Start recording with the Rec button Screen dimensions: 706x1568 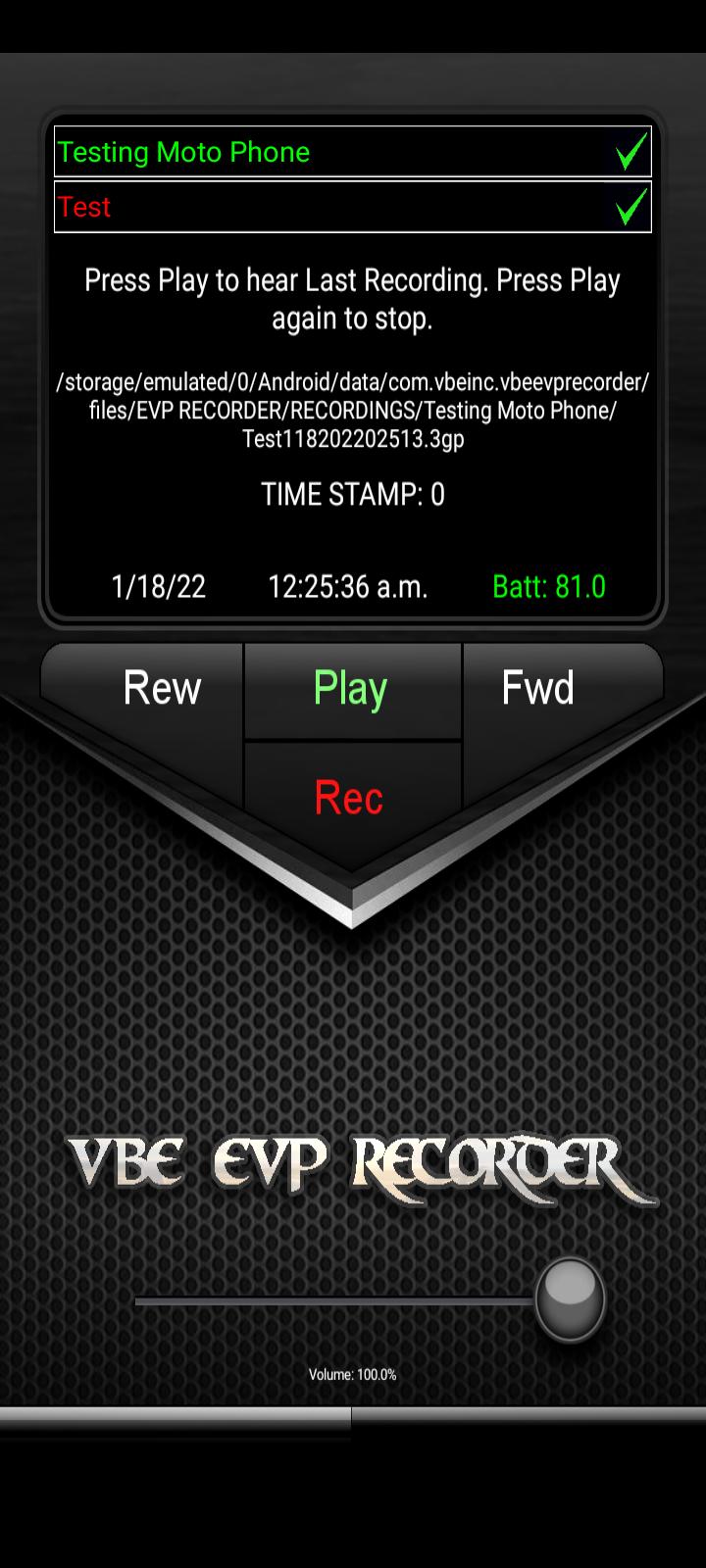point(352,798)
